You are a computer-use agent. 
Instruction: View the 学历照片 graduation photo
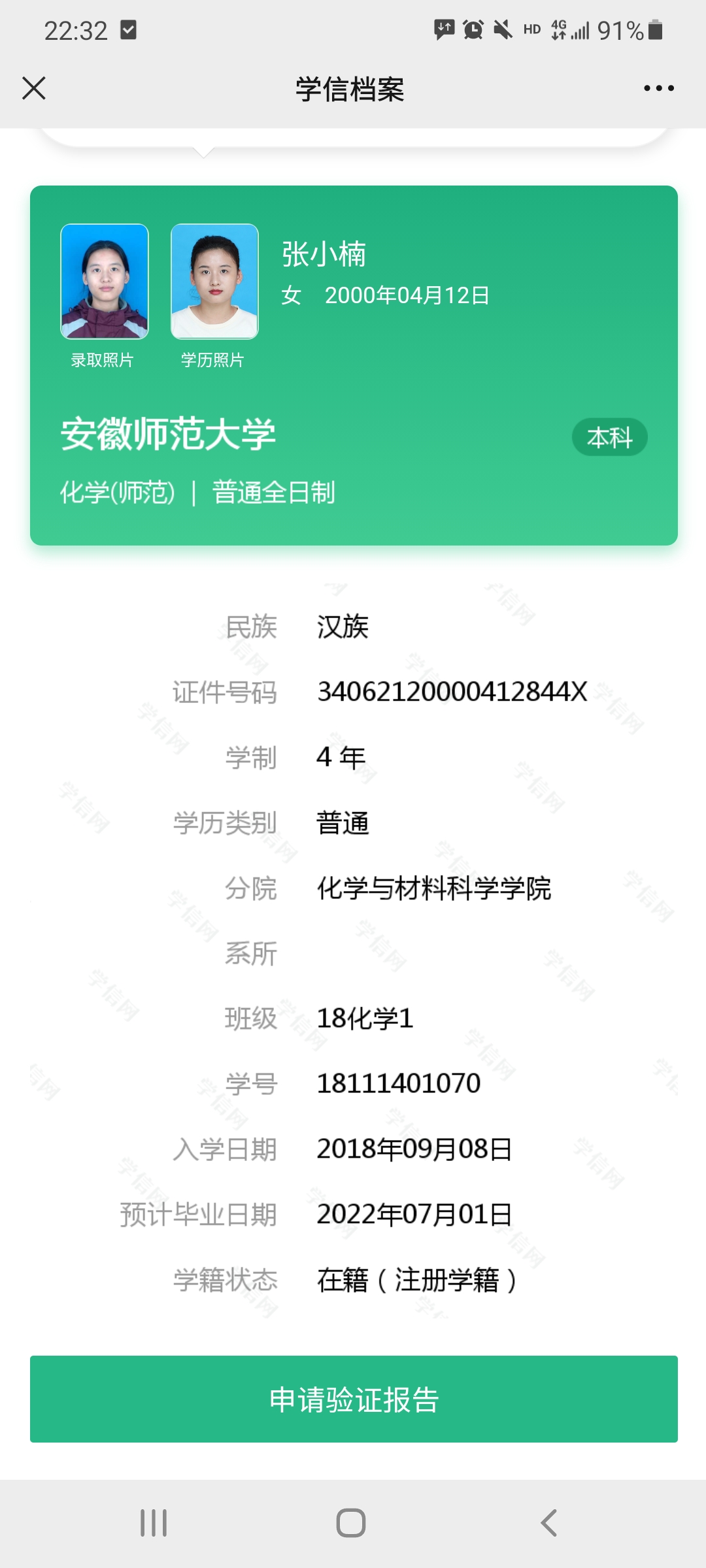click(x=214, y=282)
